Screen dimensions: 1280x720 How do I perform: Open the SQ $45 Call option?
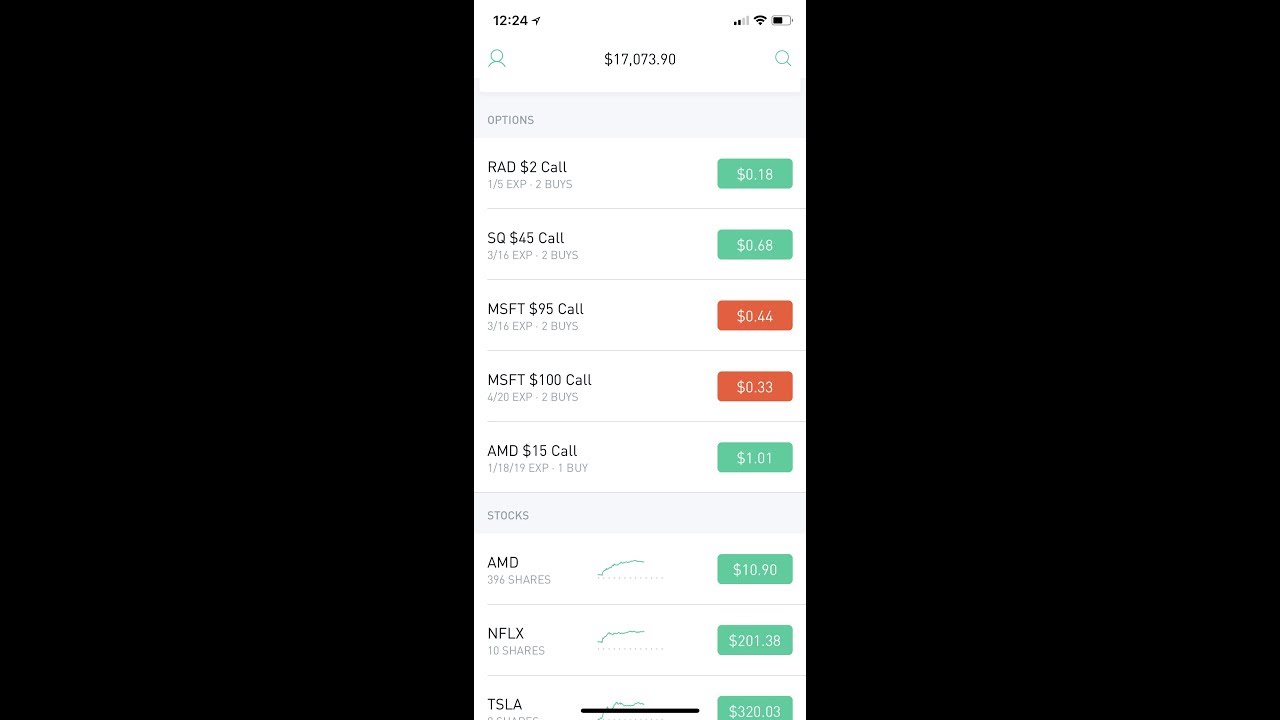click(560, 245)
